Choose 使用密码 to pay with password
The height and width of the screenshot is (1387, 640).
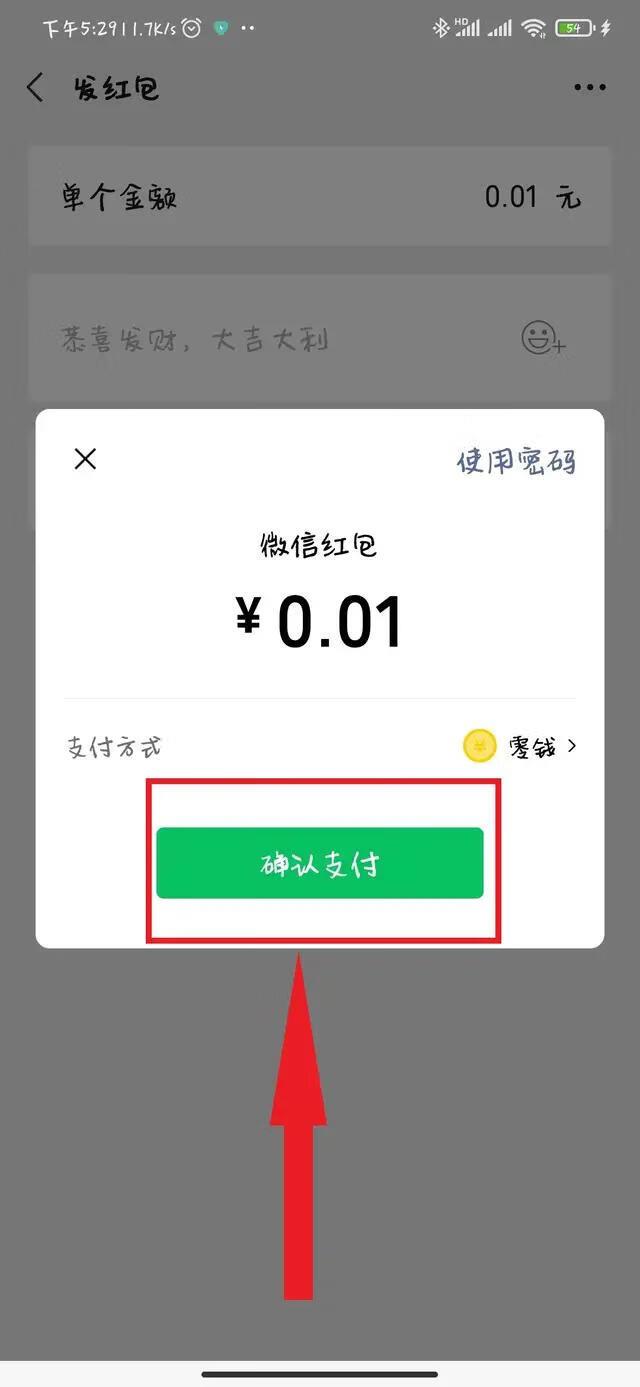[x=516, y=461]
